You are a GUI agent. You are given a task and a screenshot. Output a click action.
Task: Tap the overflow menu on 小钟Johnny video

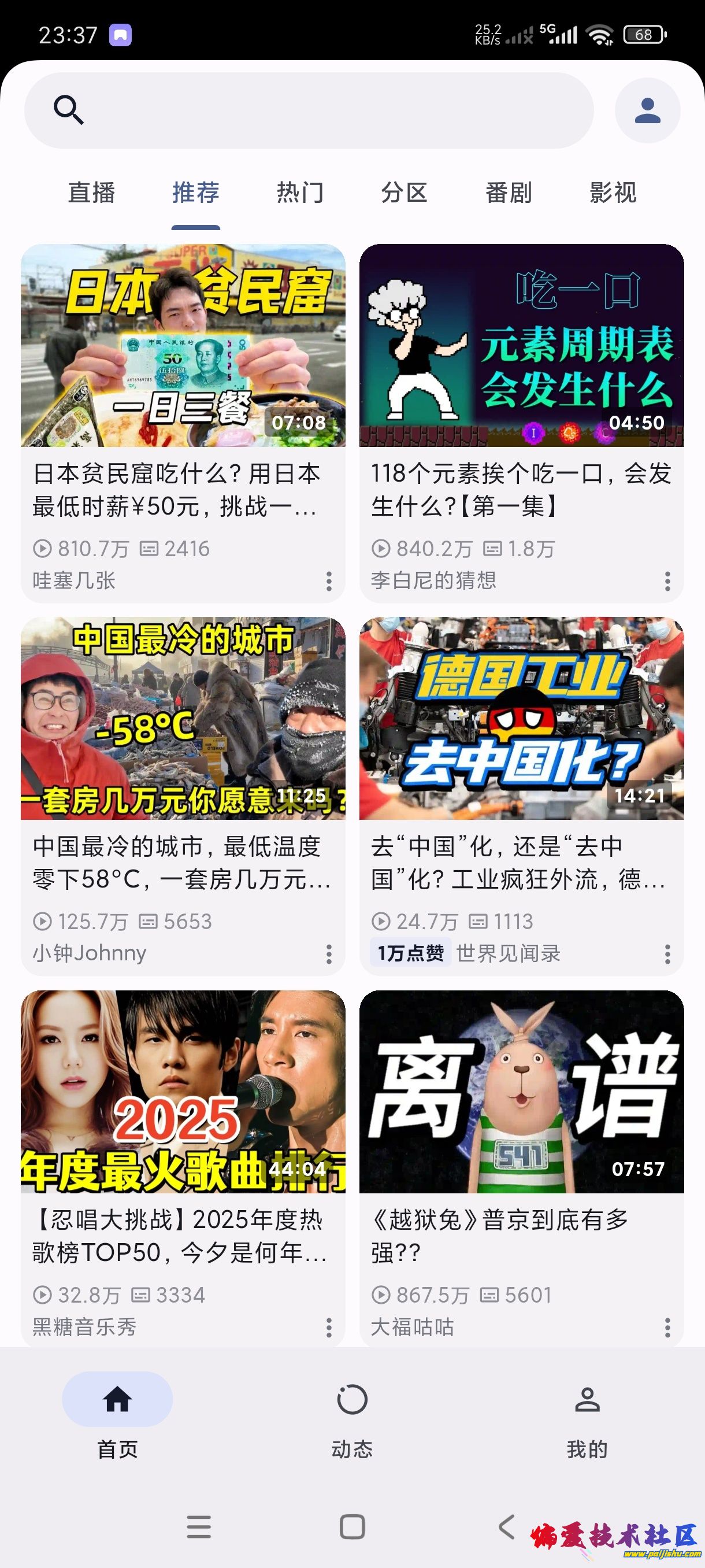point(328,954)
